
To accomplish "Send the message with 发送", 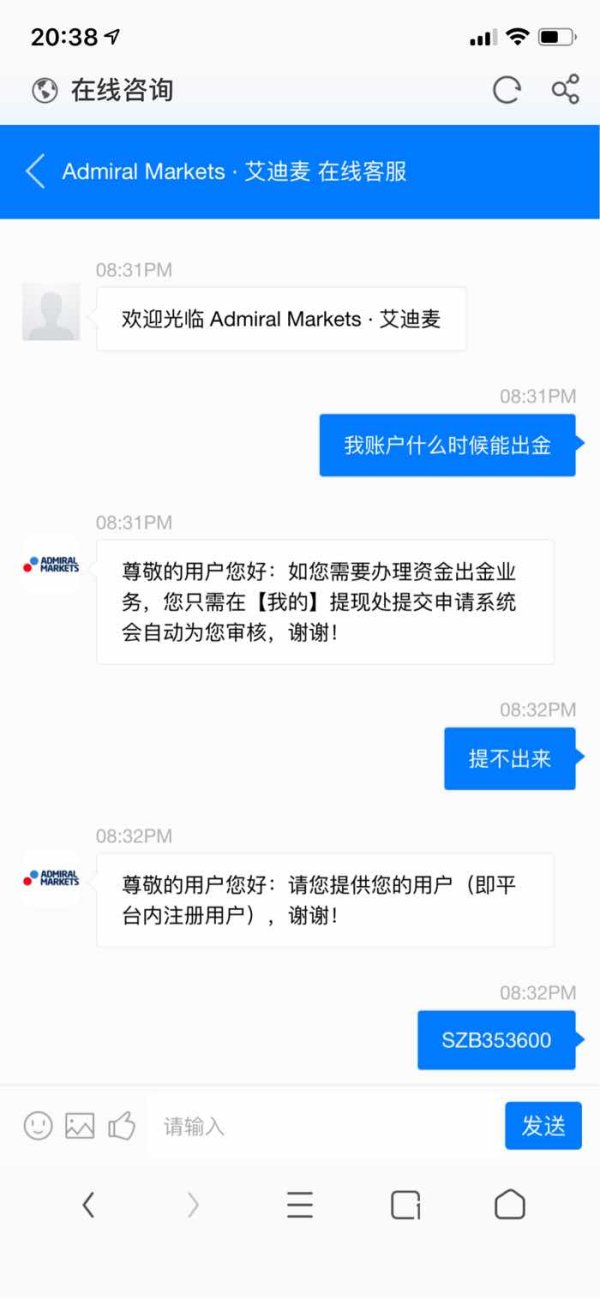I will pos(543,1126).
